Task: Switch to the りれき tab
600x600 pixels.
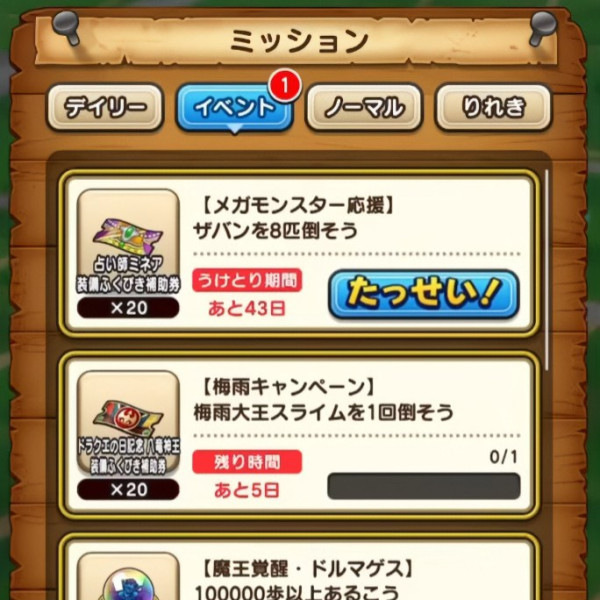Action: coord(493,108)
